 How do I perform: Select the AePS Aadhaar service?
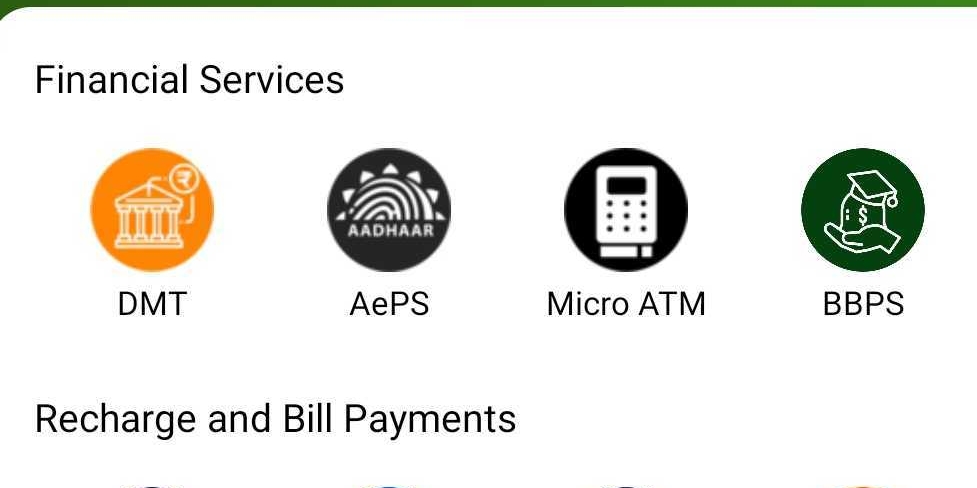389,210
